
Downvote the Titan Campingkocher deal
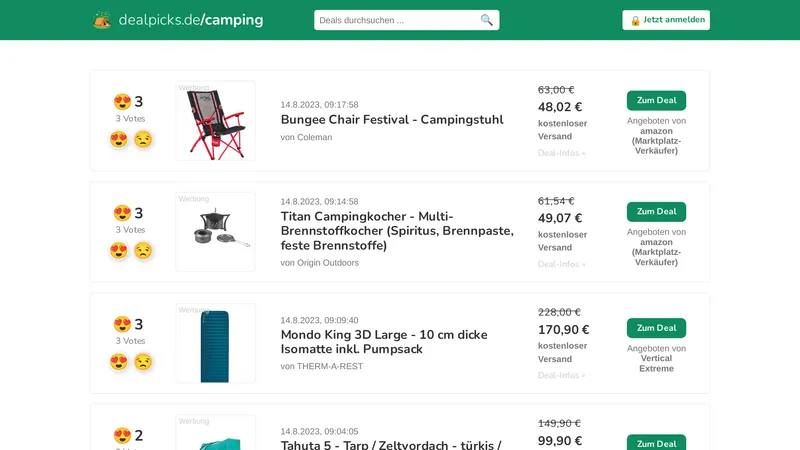pos(143,250)
